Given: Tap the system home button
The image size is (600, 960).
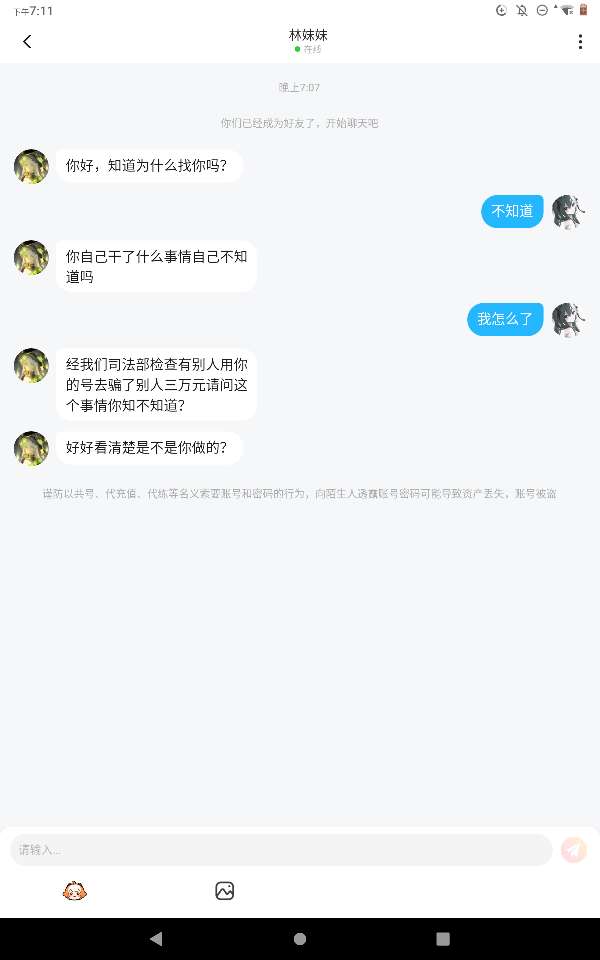Looking at the screenshot, I should point(300,939).
